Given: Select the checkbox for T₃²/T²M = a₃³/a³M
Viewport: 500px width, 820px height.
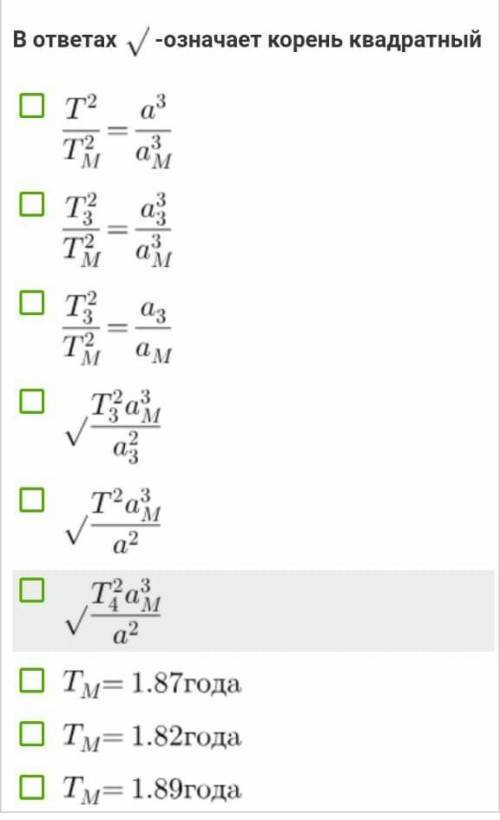Looking at the screenshot, I should point(32,204).
